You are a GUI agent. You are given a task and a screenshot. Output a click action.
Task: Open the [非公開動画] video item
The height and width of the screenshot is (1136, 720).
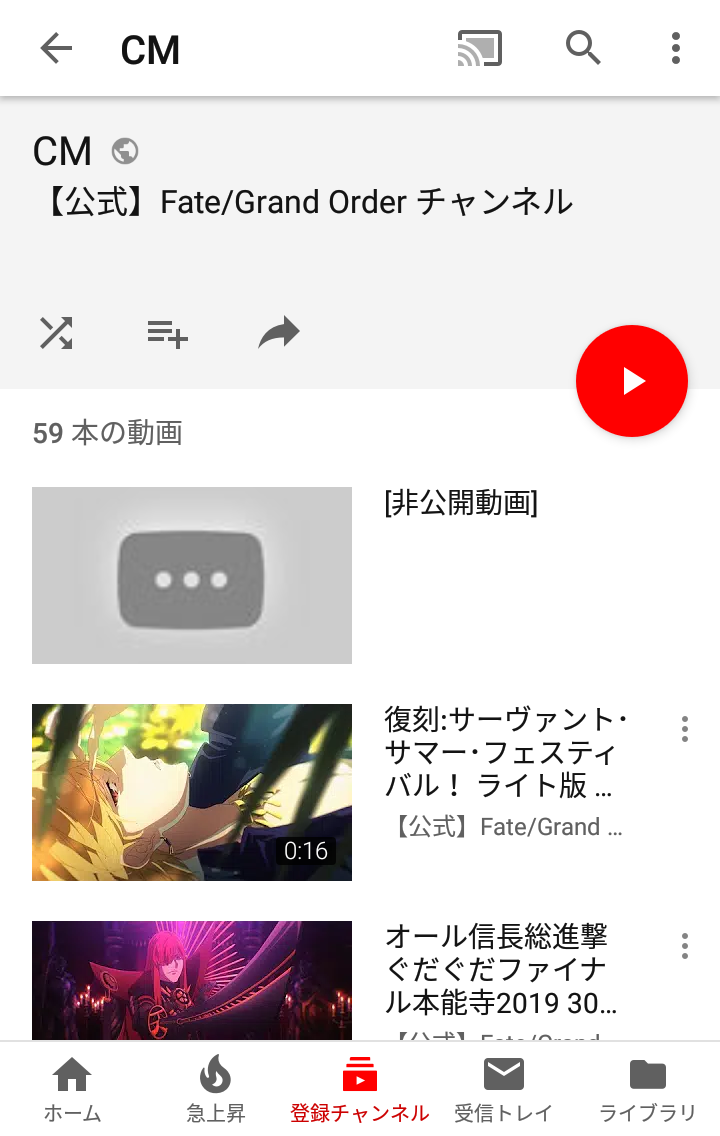coord(192,575)
